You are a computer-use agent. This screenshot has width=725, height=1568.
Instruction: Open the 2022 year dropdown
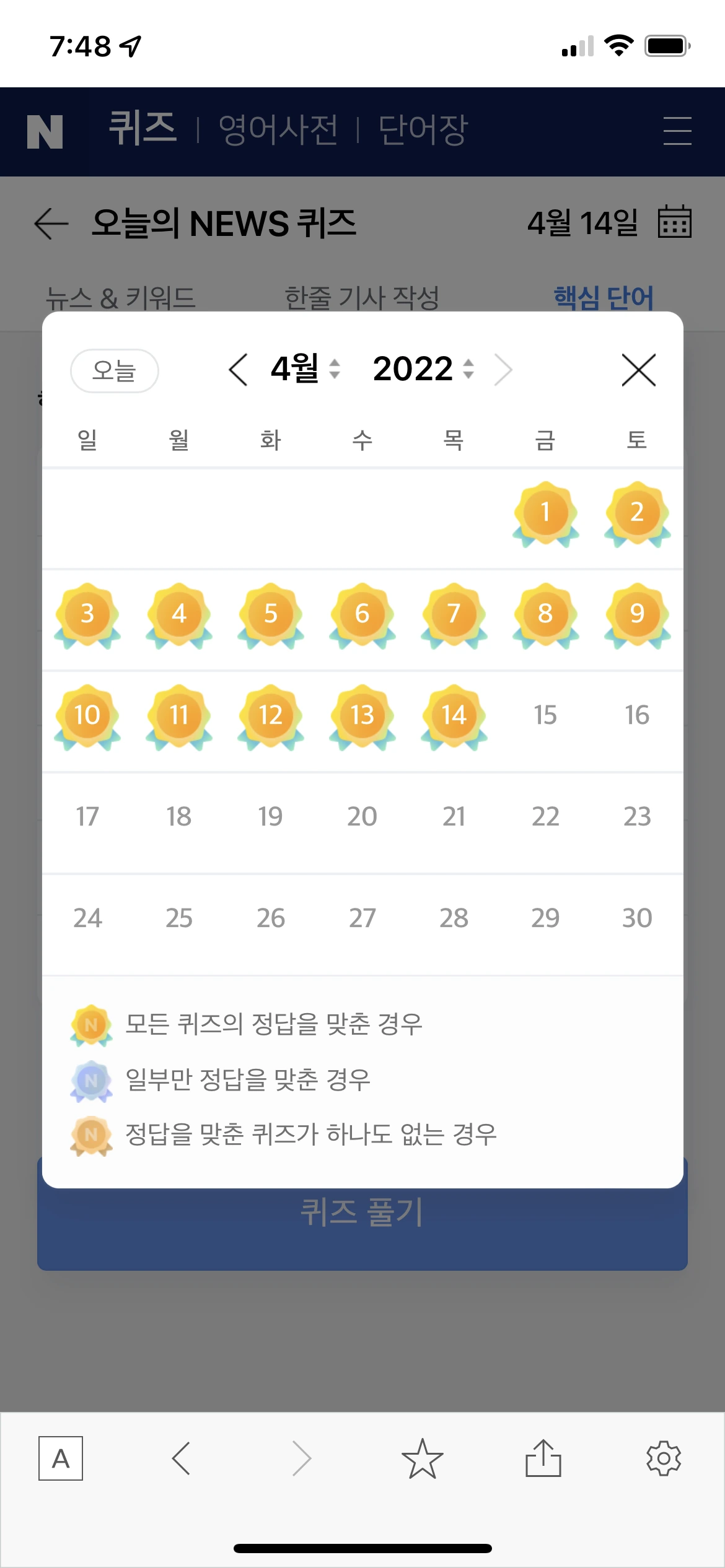click(x=424, y=369)
